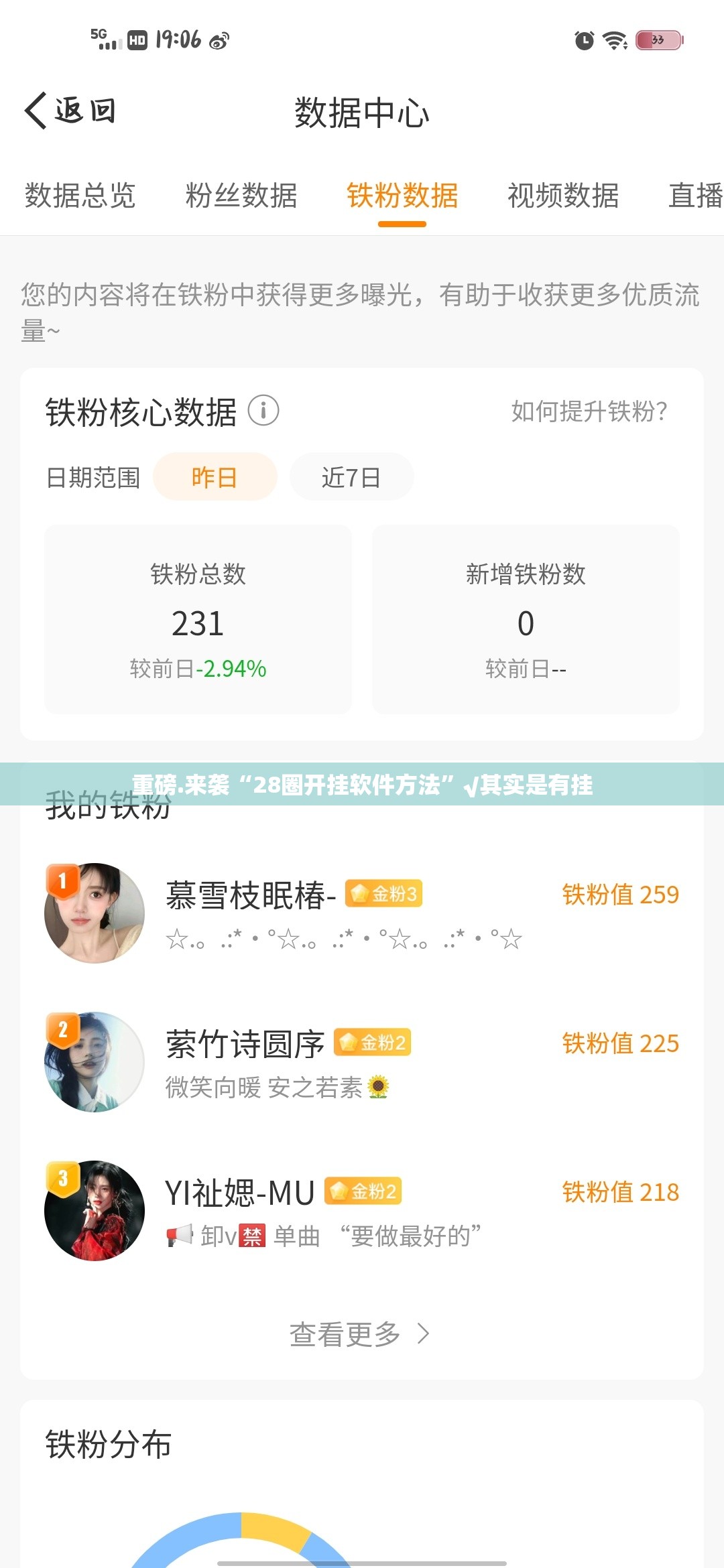This screenshot has width=724, height=1568.
Task: Go to the 直播 tab
Action: [695, 196]
